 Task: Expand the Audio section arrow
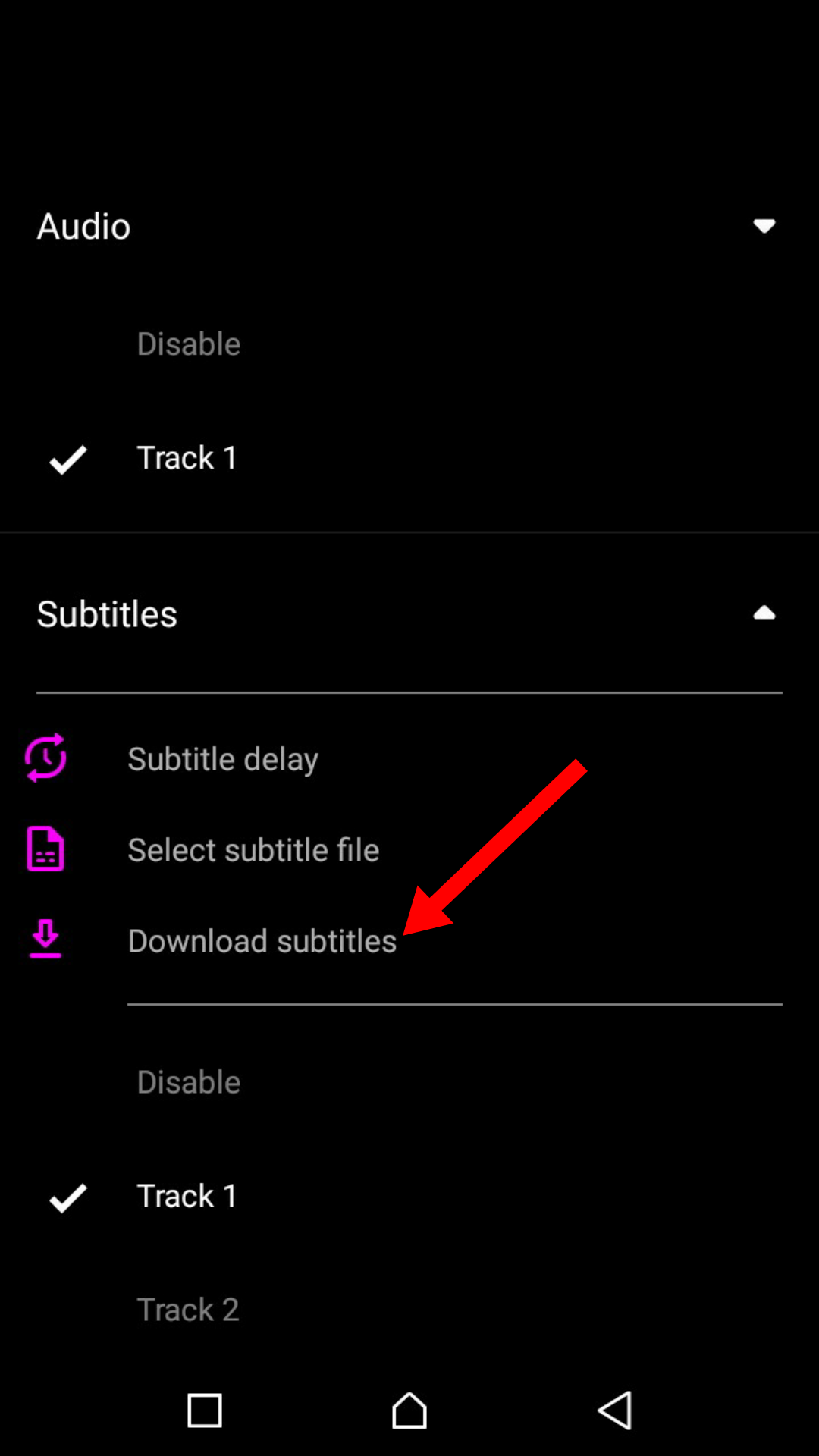[x=764, y=226]
